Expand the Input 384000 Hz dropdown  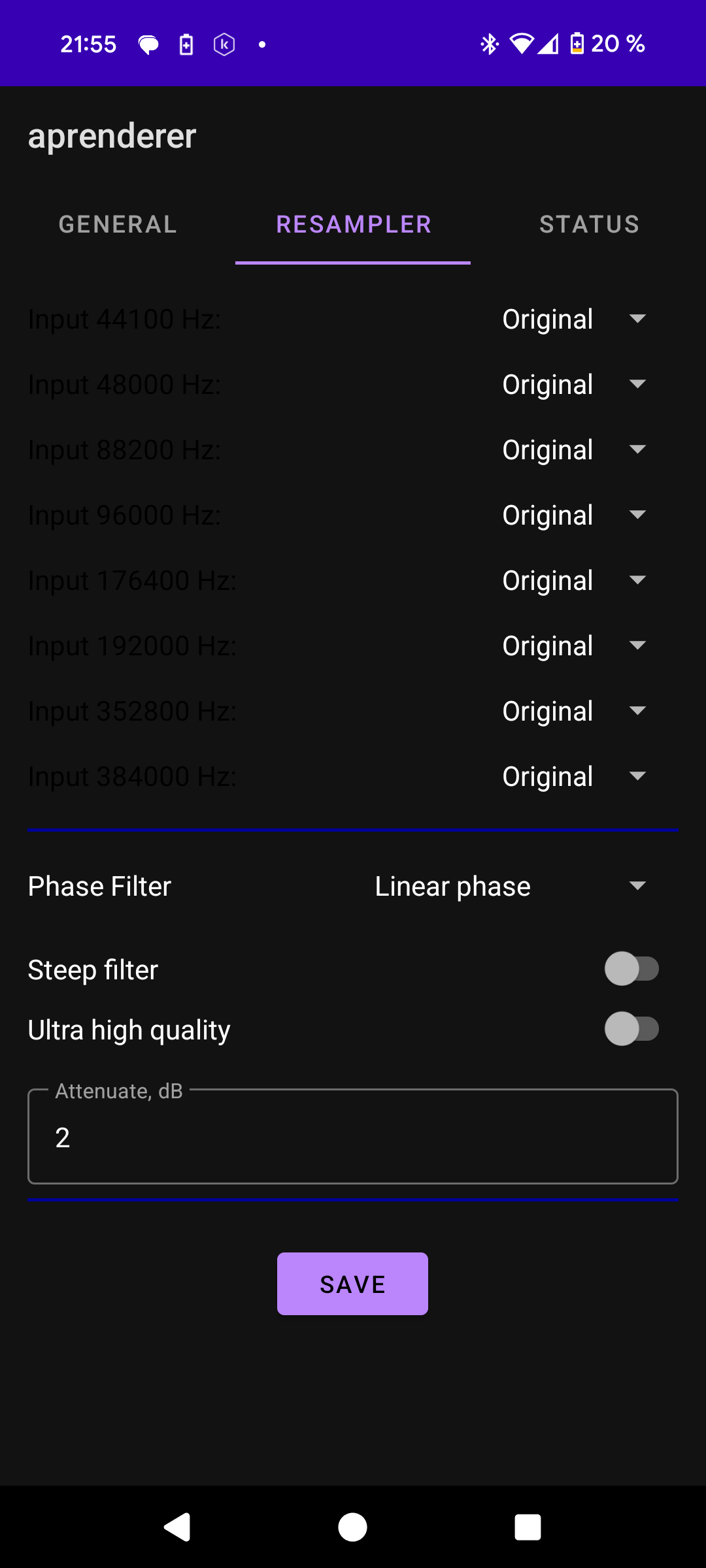(x=575, y=776)
